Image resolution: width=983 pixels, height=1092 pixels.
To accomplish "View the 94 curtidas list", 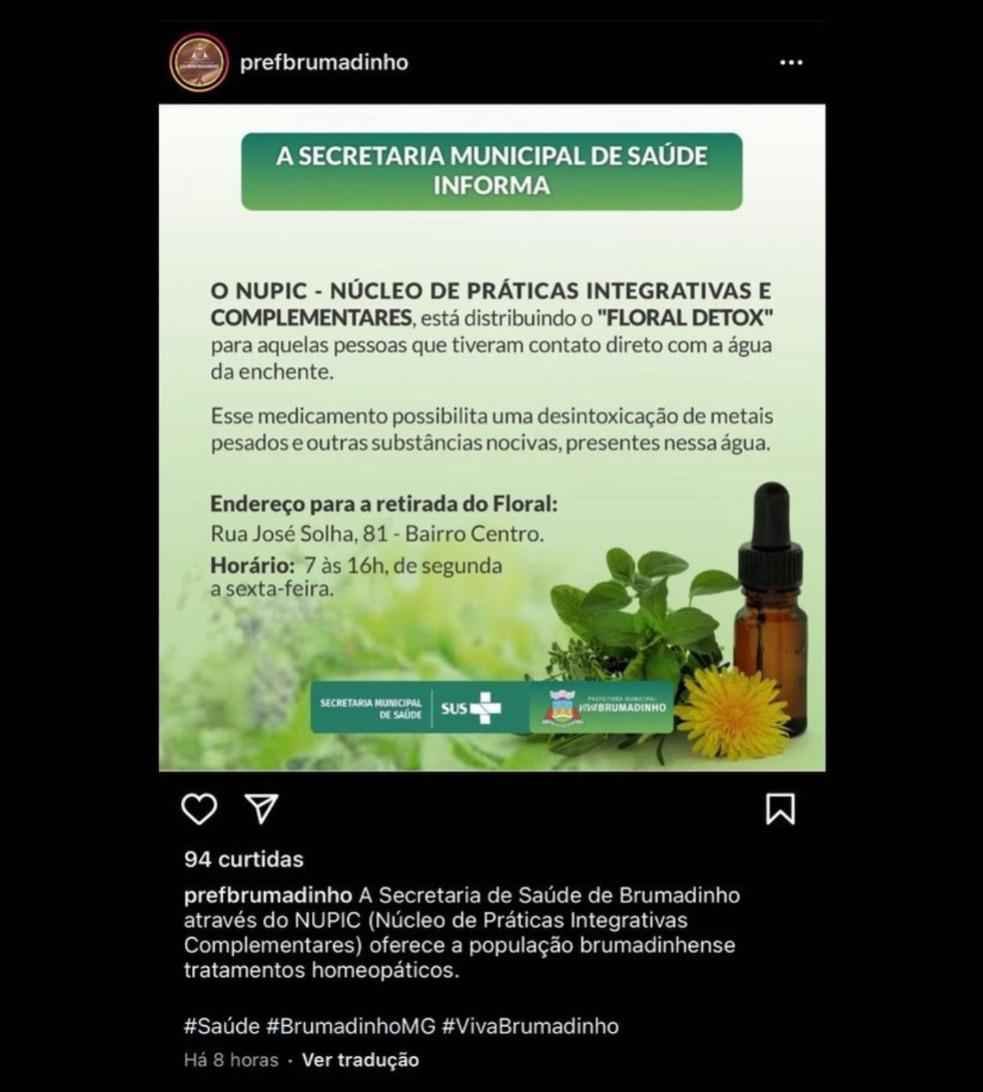I will coord(244,859).
